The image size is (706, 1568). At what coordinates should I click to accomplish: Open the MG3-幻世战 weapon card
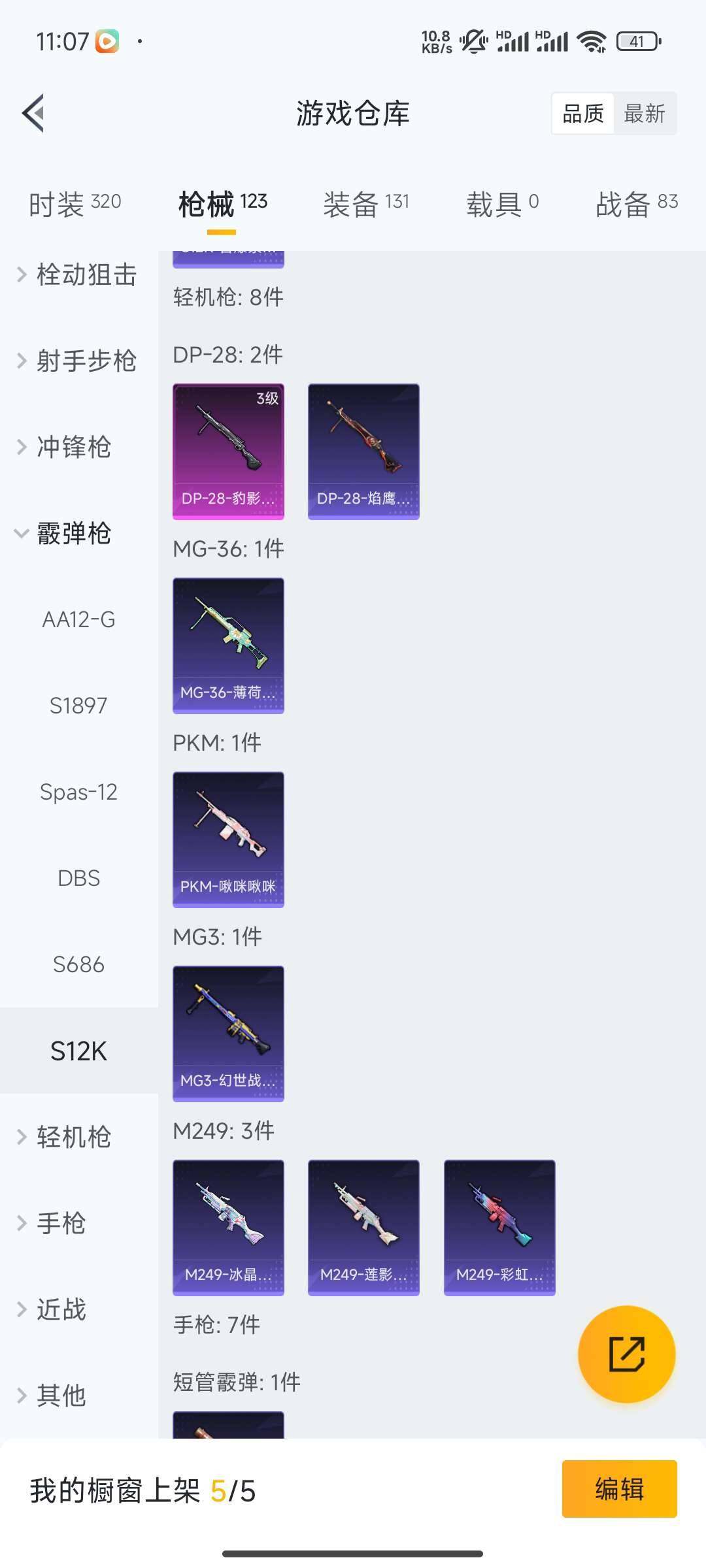(227, 1036)
